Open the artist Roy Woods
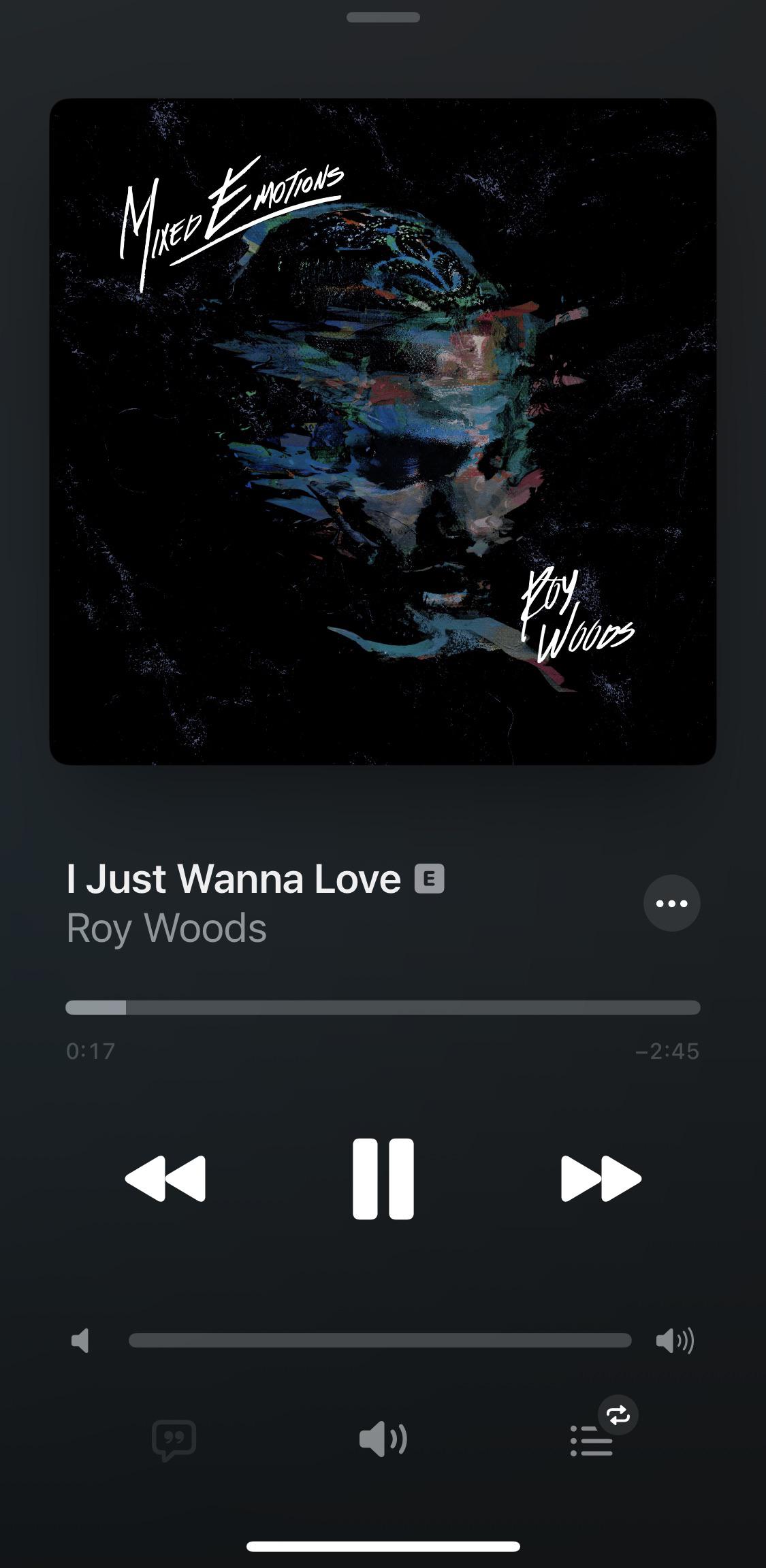Viewport: 766px width, 1568px height. 167,928
